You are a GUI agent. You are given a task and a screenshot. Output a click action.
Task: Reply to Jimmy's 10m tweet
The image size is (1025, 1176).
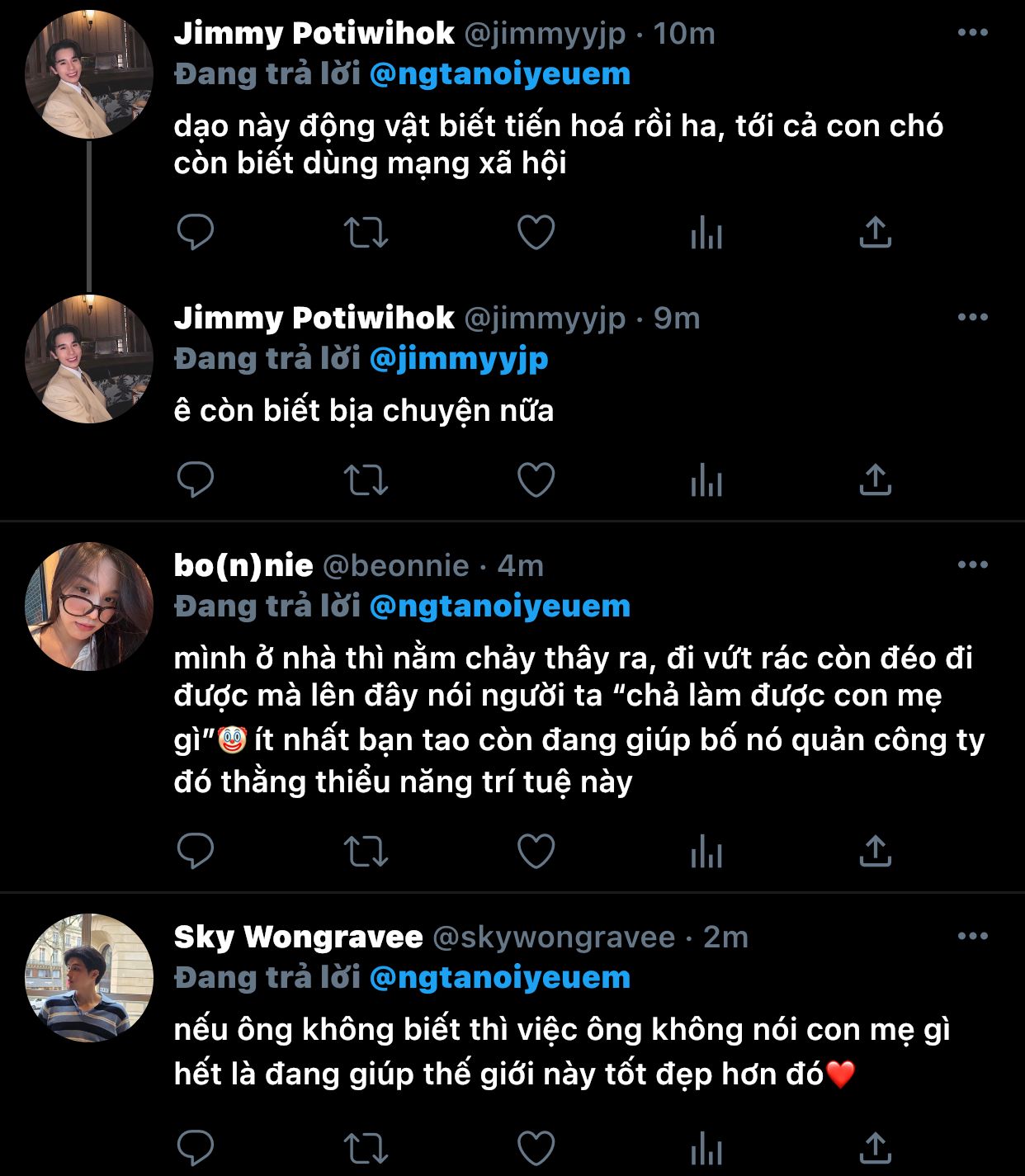[196, 232]
